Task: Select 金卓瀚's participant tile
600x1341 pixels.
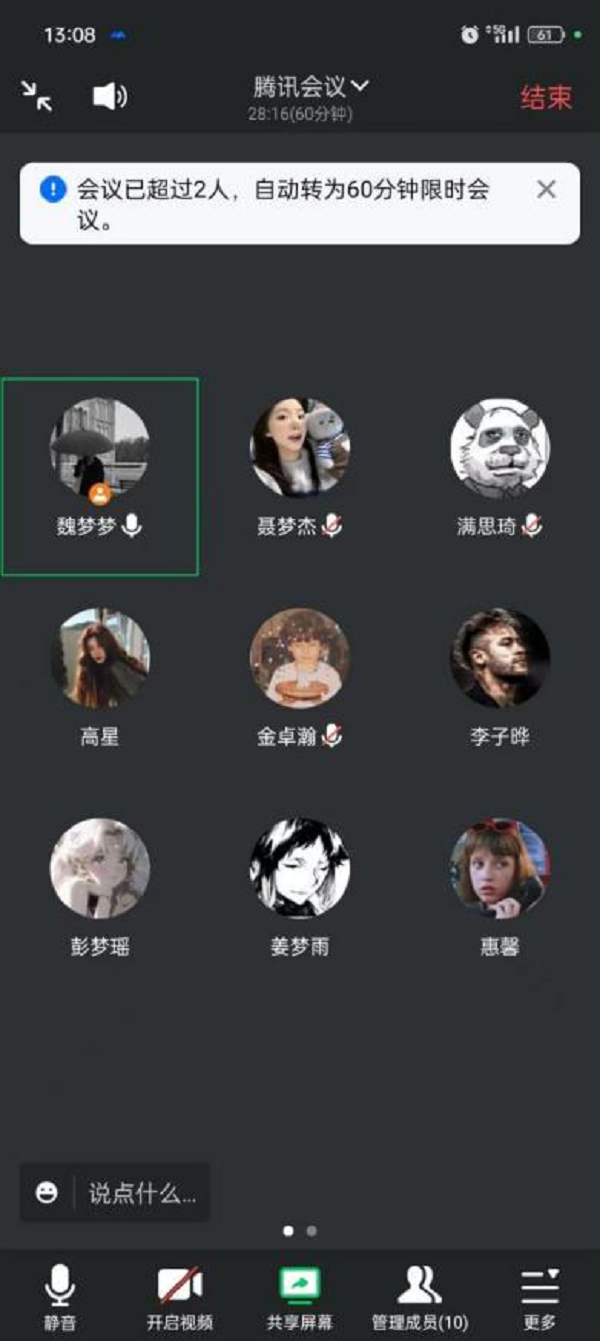Action: click(x=299, y=658)
